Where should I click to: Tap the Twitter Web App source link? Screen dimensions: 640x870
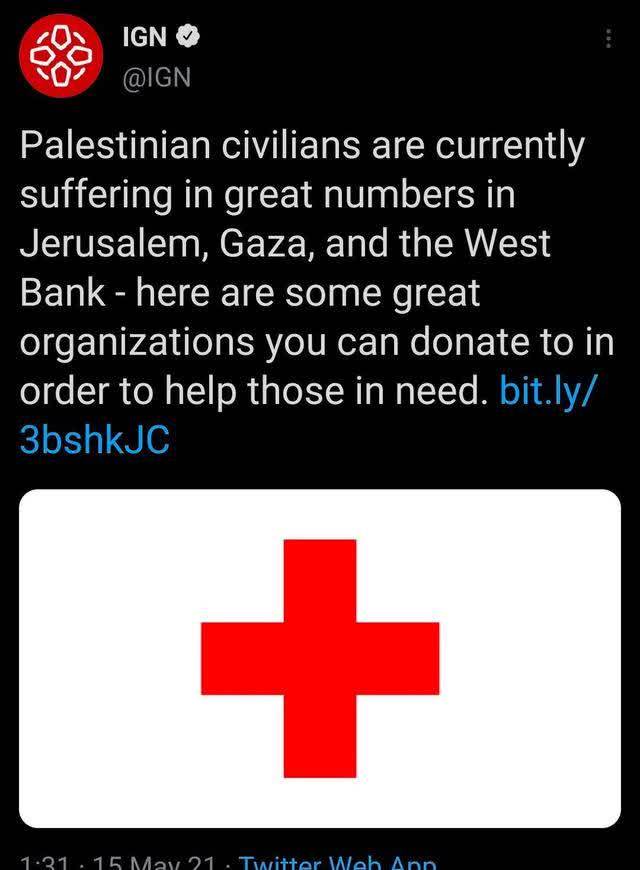tap(338, 862)
